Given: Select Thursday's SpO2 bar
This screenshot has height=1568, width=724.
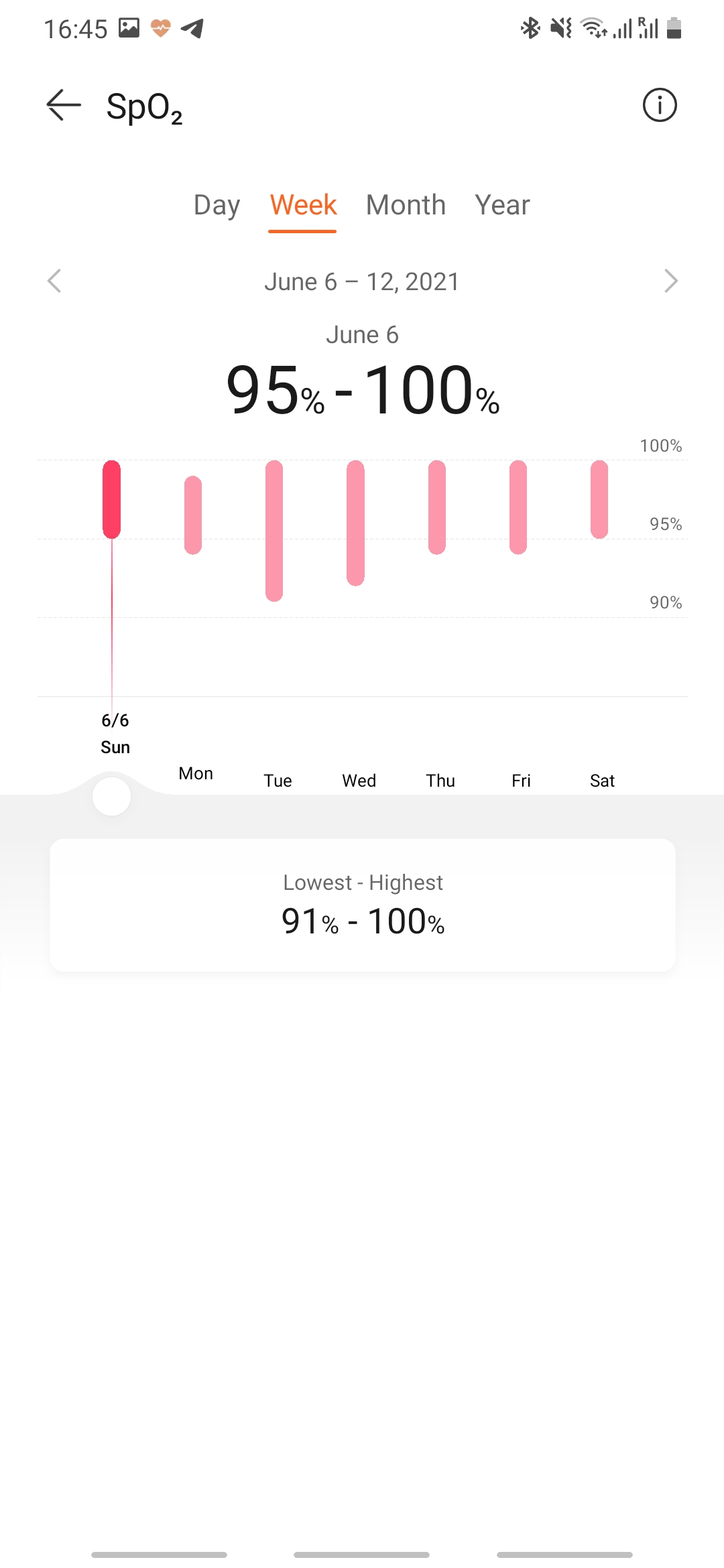Looking at the screenshot, I should (x=437, y=507).
